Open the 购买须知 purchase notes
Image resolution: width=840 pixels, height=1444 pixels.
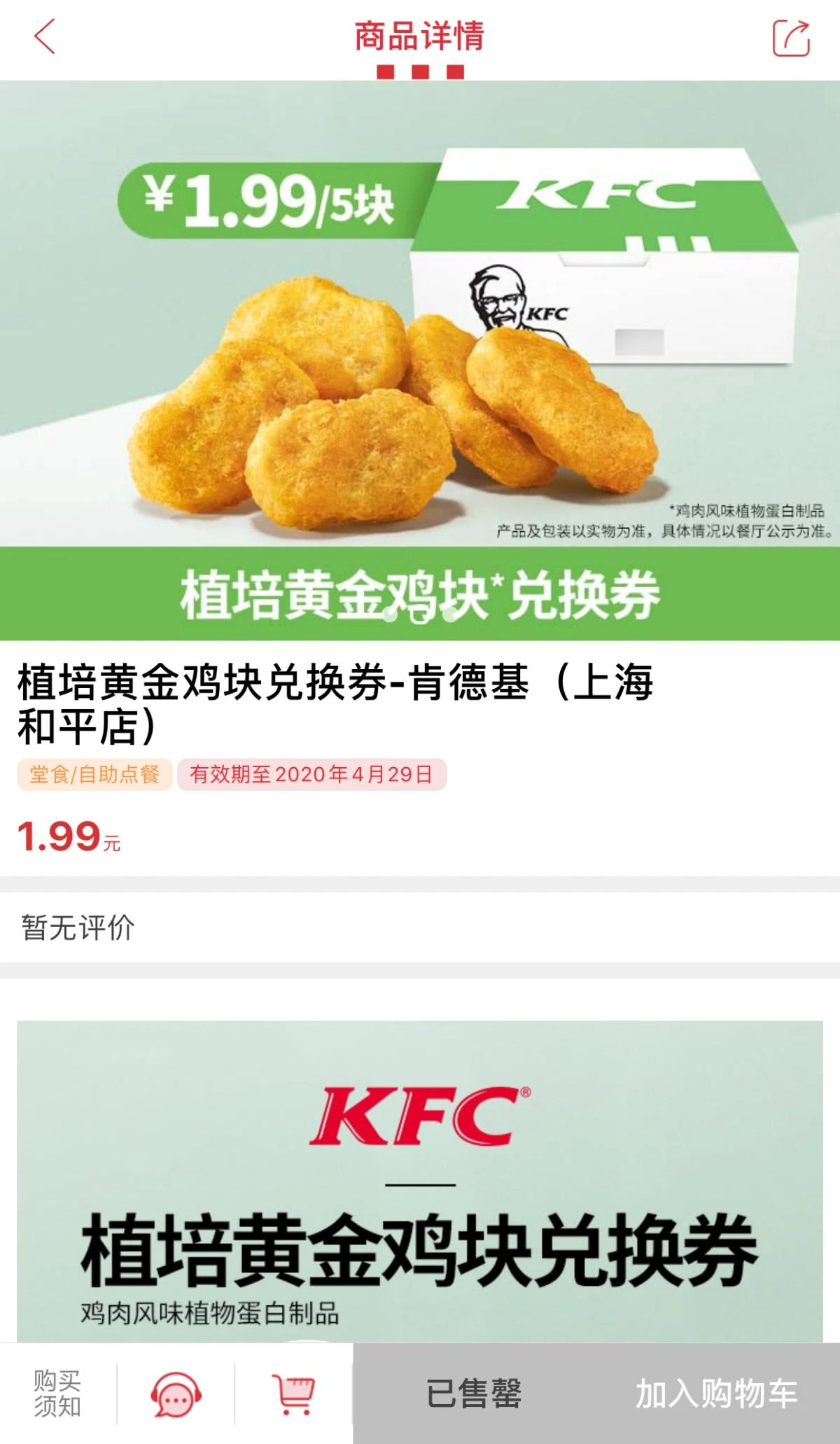point(57,1393)
